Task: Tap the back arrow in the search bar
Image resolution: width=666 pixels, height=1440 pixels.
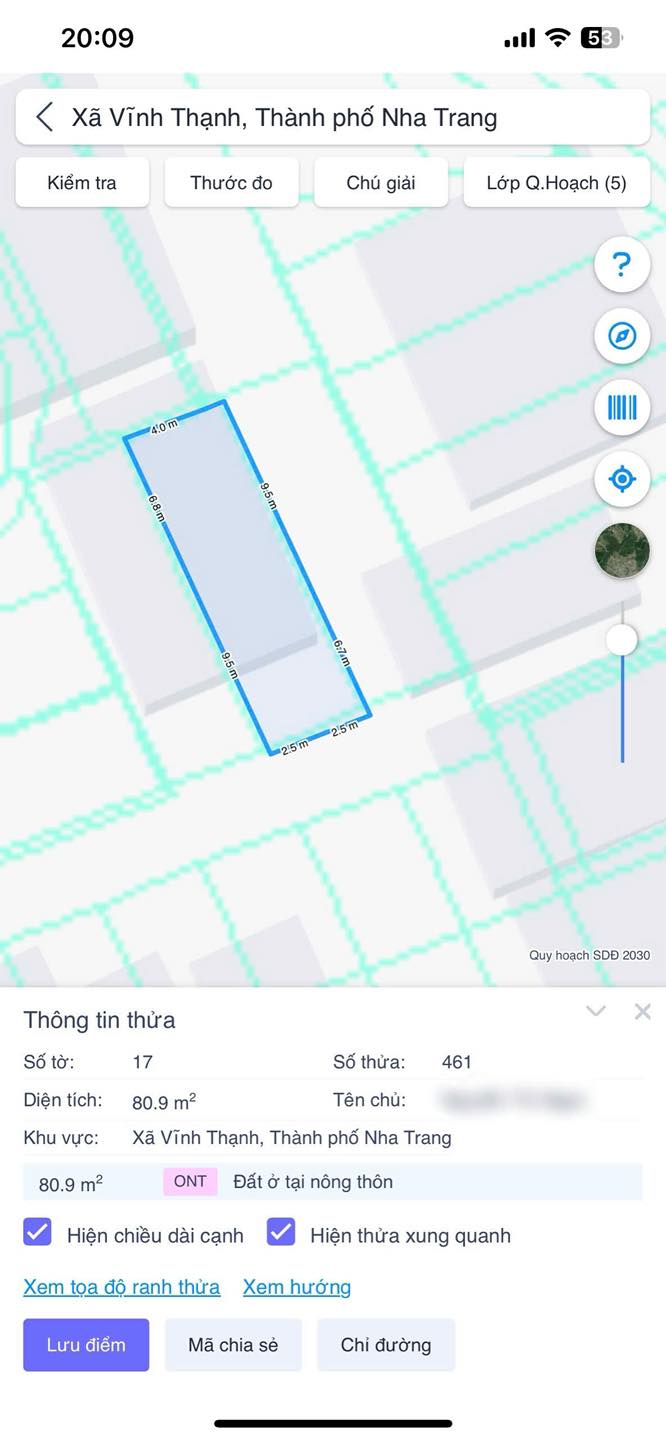Action: 44,117
